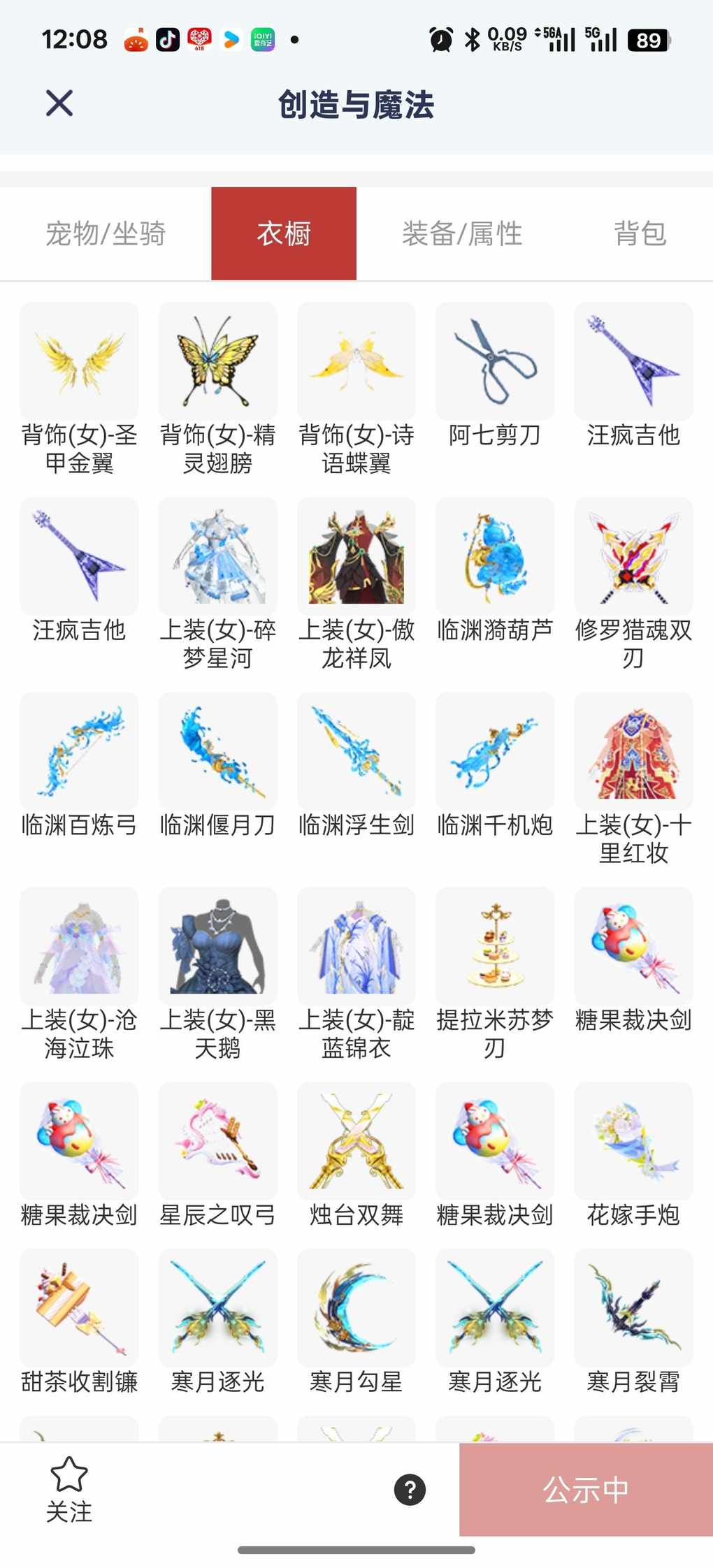This screenshot has width=713, height=1568.
Task: Tap the 公示中 button
Action: coord(586,1489)
